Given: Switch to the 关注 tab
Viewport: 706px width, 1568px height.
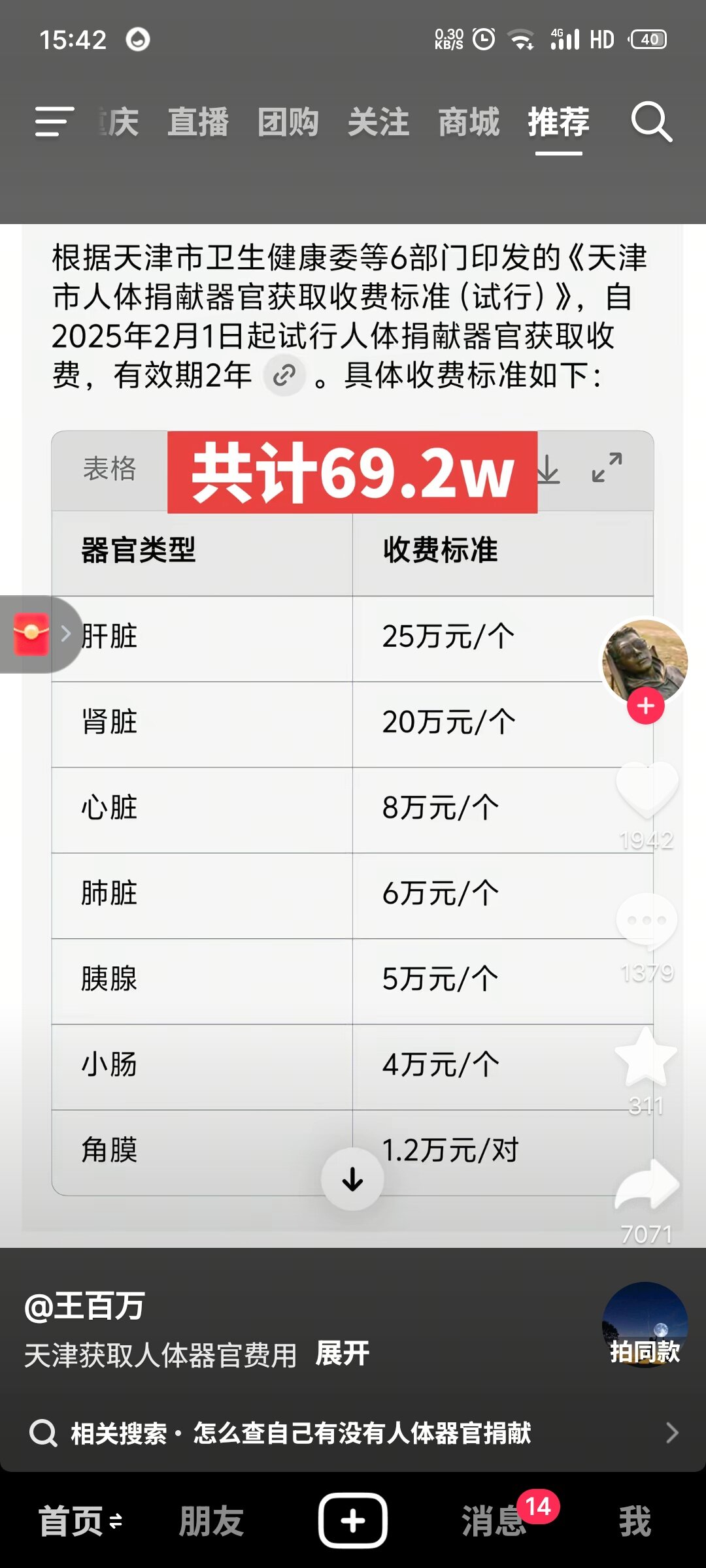Looking at the screenshot, I should (x=378, y=122).
